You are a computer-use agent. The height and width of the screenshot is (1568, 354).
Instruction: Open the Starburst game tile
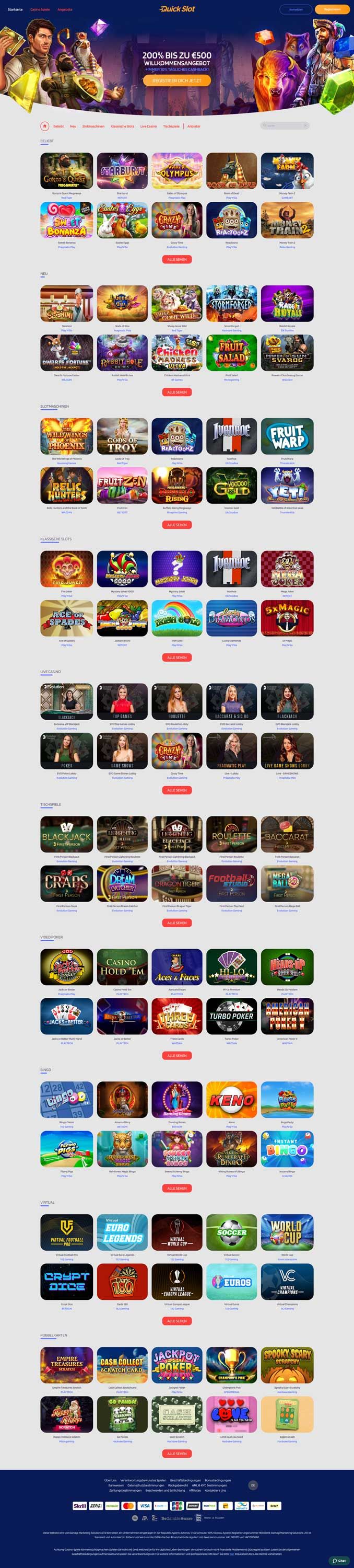pos(122,171)
